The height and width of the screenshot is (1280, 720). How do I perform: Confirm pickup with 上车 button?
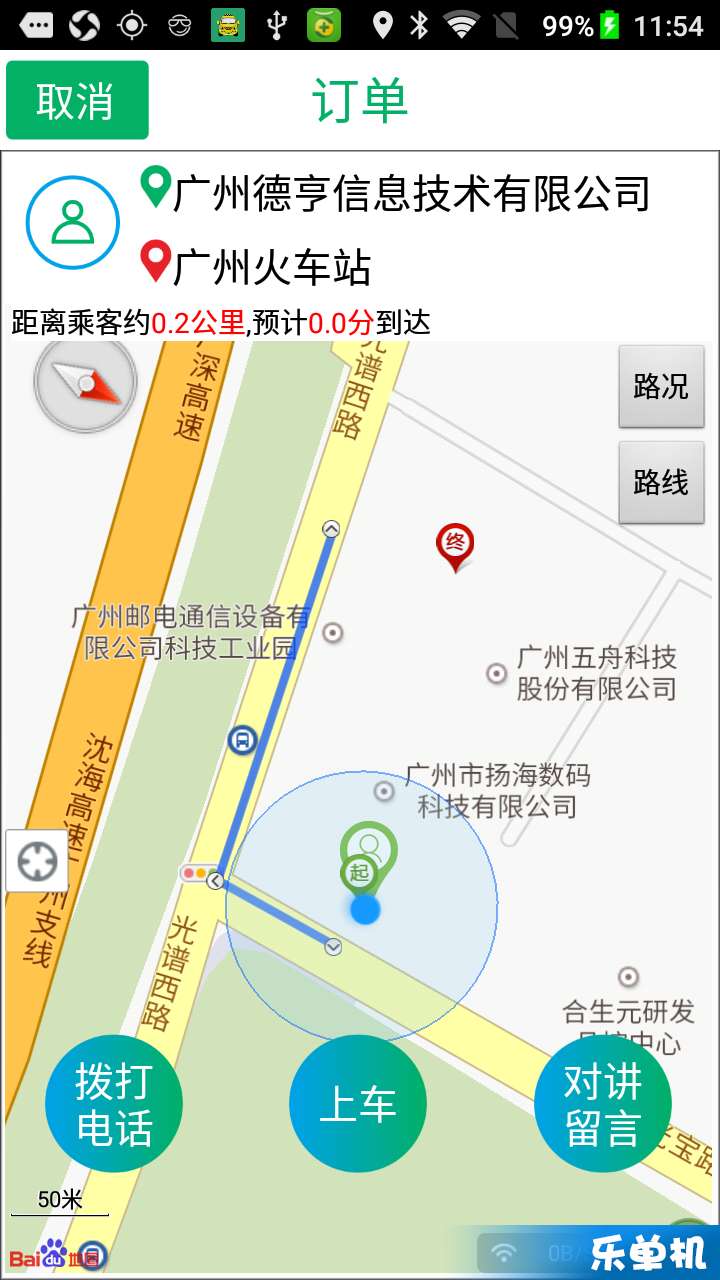(x=358, y=1104)
